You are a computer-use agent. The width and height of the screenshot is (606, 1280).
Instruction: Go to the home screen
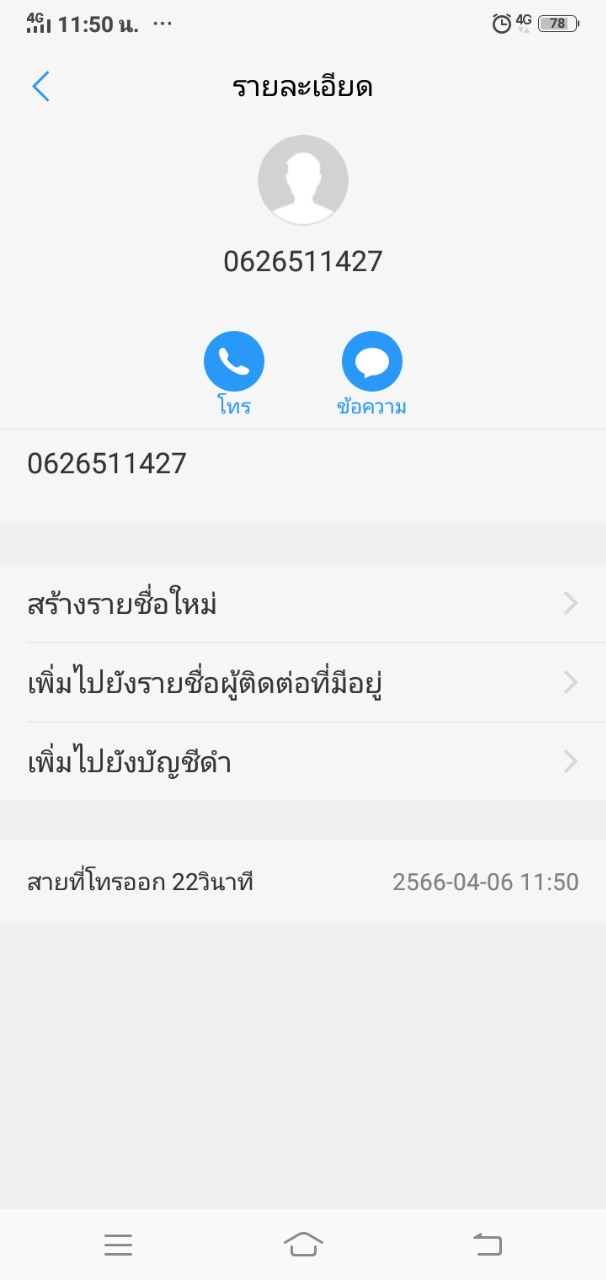tap(303, 1244)
